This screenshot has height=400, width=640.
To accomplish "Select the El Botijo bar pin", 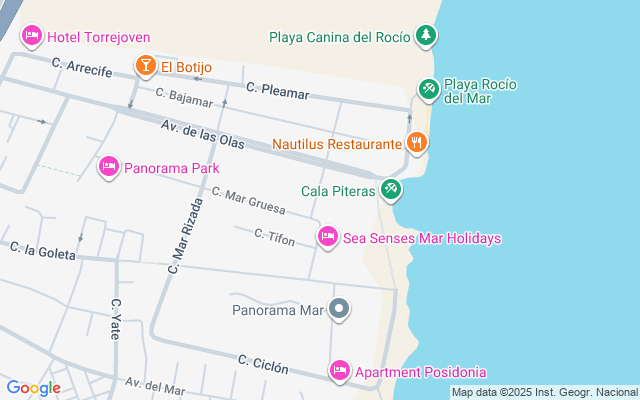I will (x=146, y=66).
